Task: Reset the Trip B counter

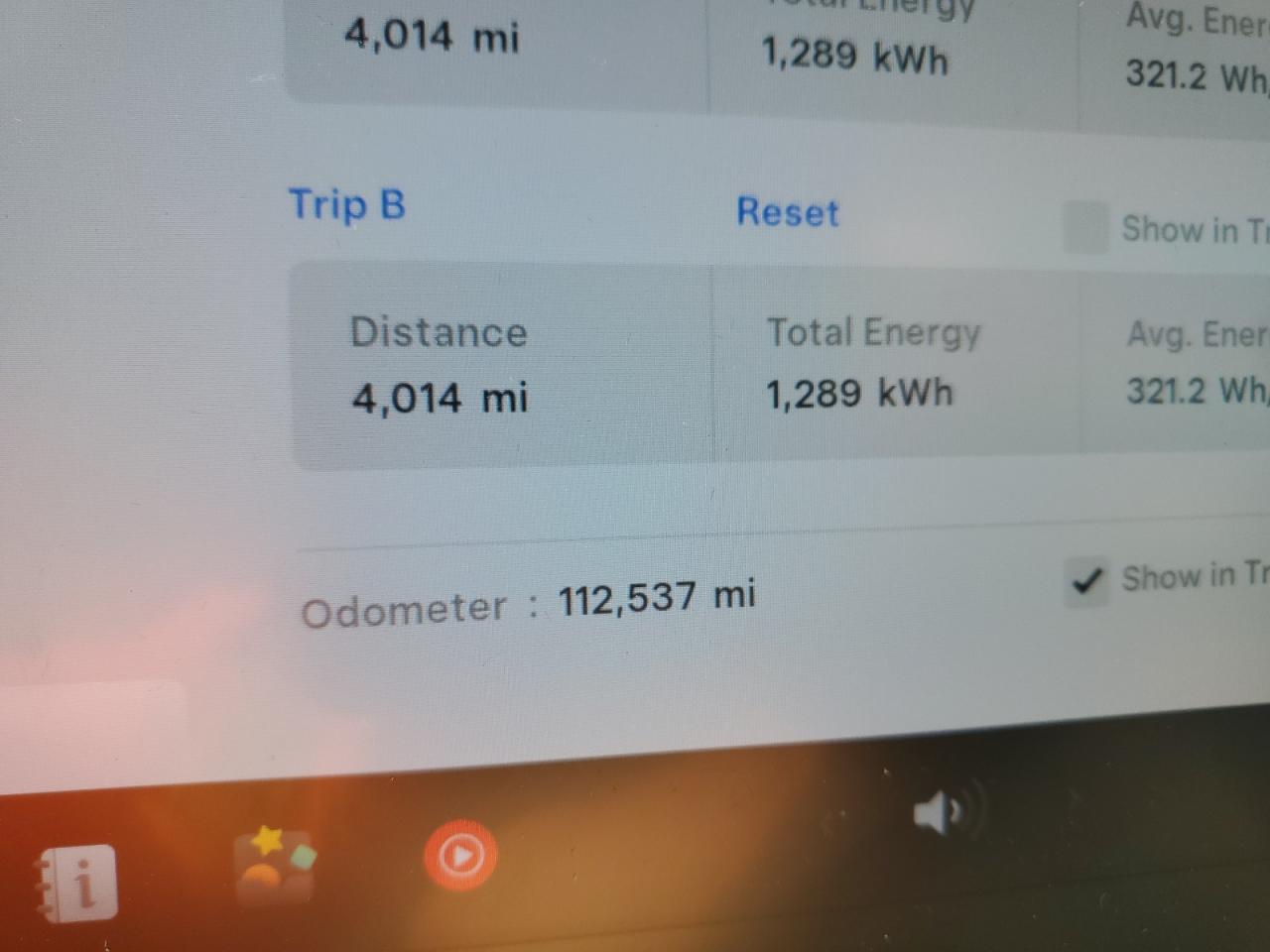Action: point(787,212)
